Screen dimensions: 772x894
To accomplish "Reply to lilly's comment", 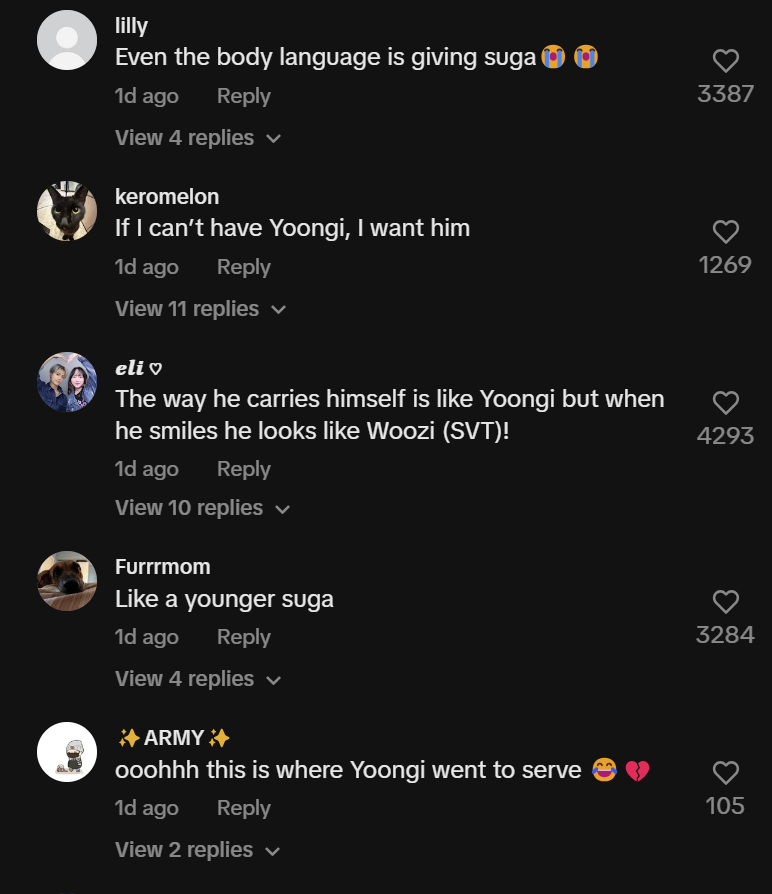I will point(243,96).
